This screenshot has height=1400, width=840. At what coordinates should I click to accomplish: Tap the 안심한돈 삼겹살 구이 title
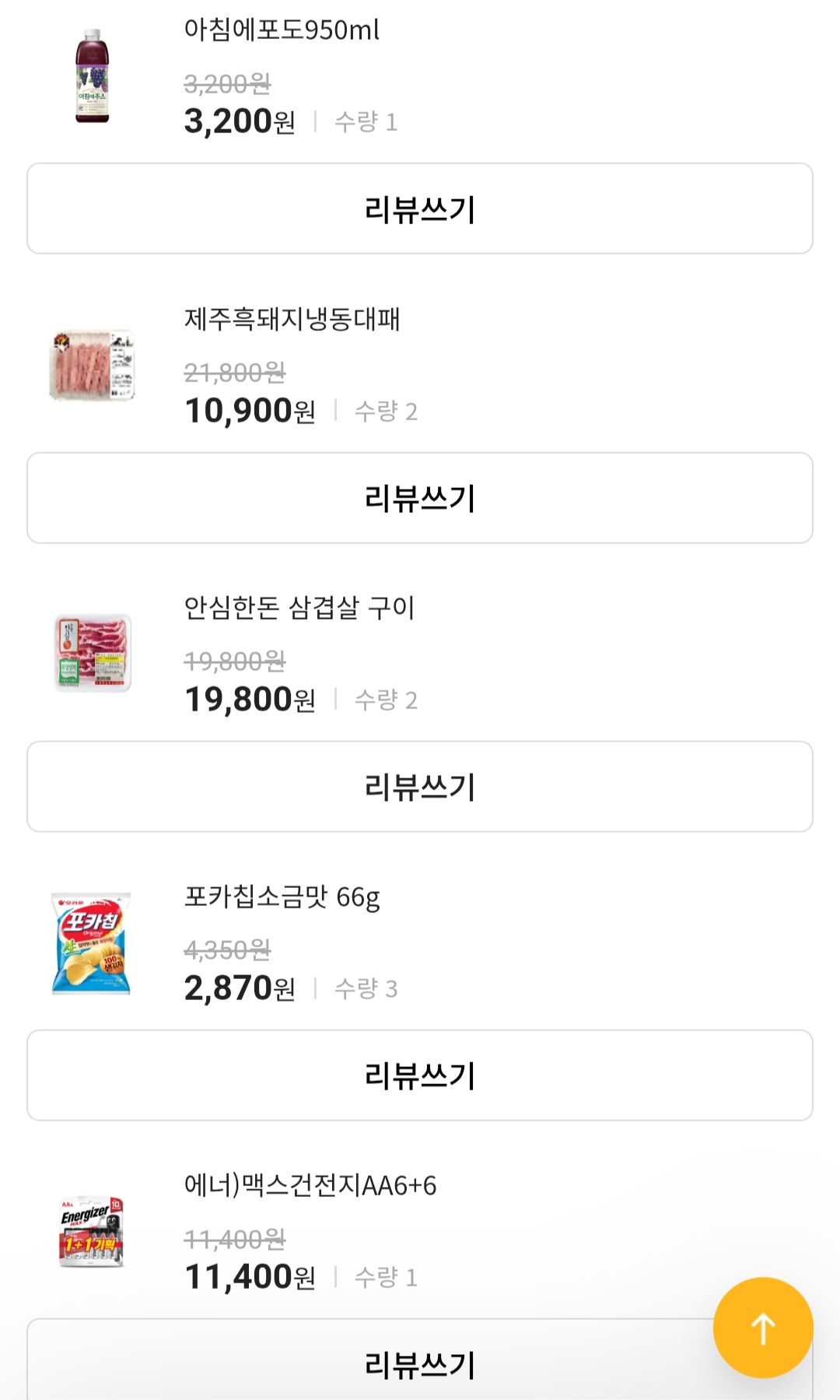(x=299, y=609)
